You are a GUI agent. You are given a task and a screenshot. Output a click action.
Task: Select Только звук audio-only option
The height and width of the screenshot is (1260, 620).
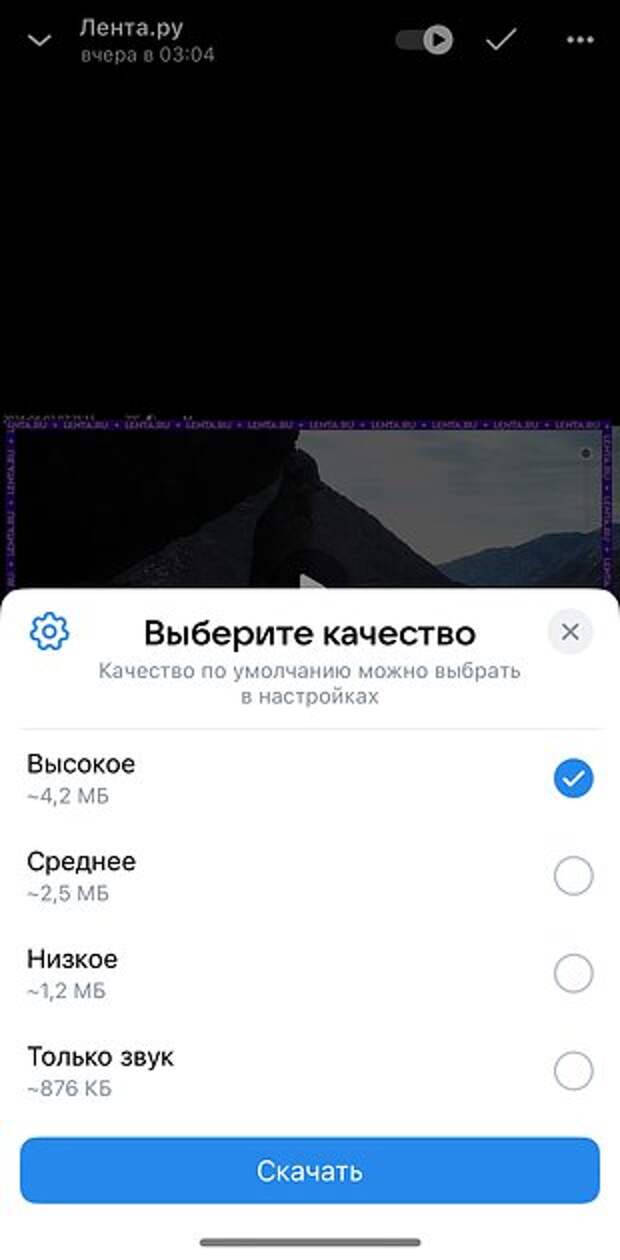pos(573,1071)
